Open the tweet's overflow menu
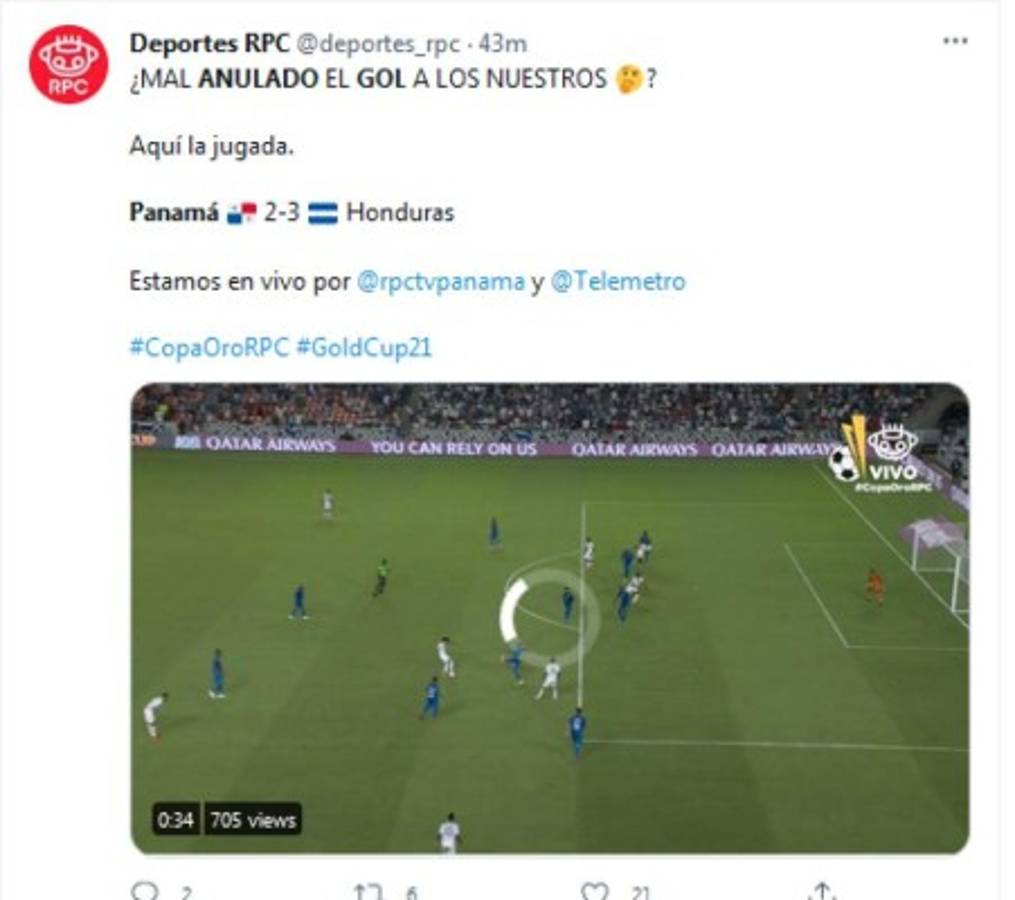Image resolution: width=1015 pixels, height=900 pixels. (x=955, y=41)
